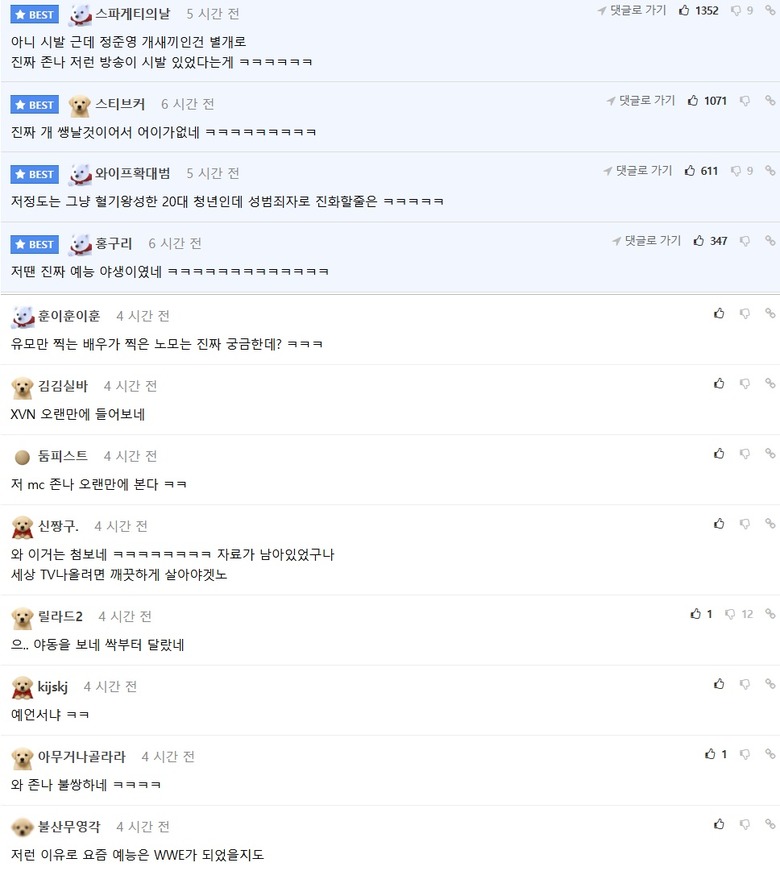Jump to 스티브커's comment with 댓글로 가기
The width and height of the screenshot is (780, 871).
coord(641,101)
